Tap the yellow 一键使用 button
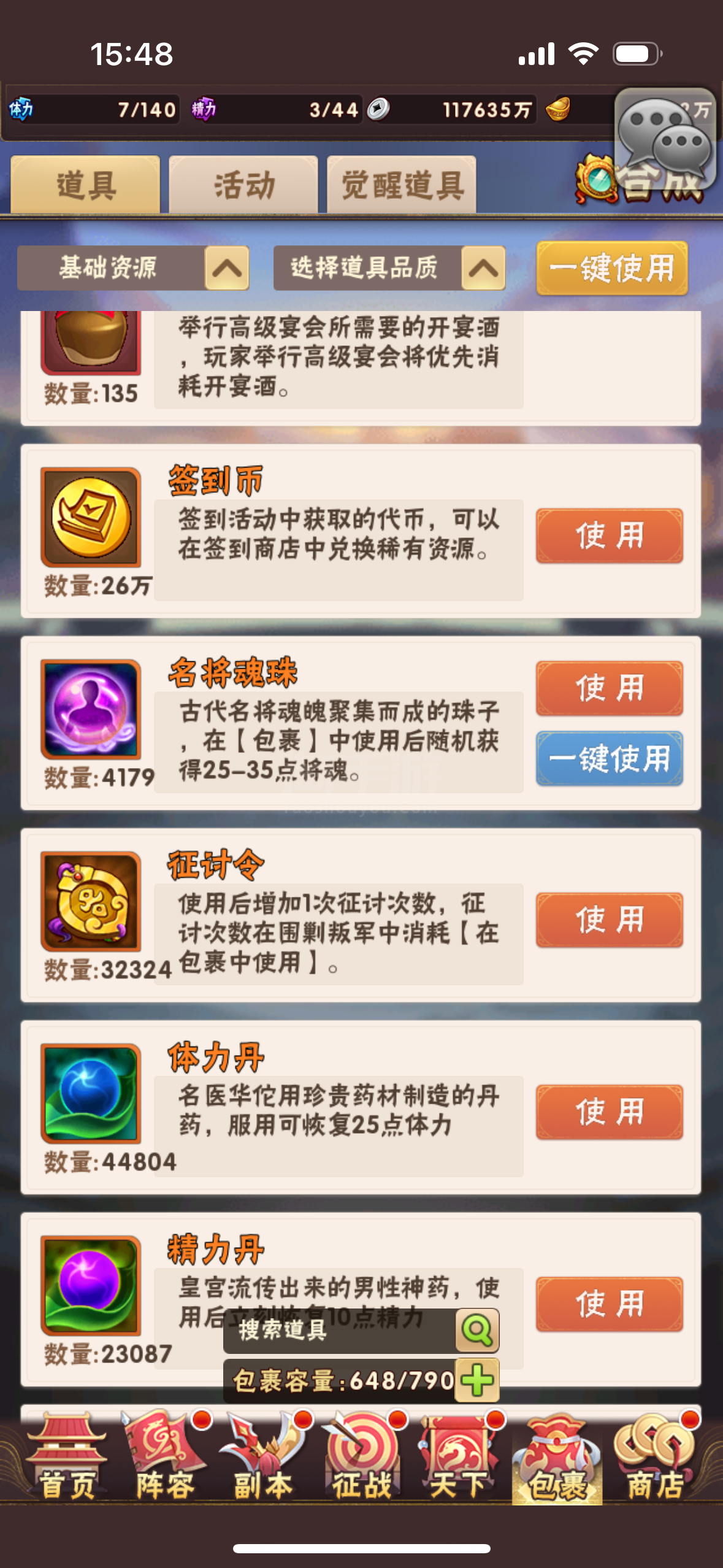Viewport: 723px width, 1568px height. 611,268
